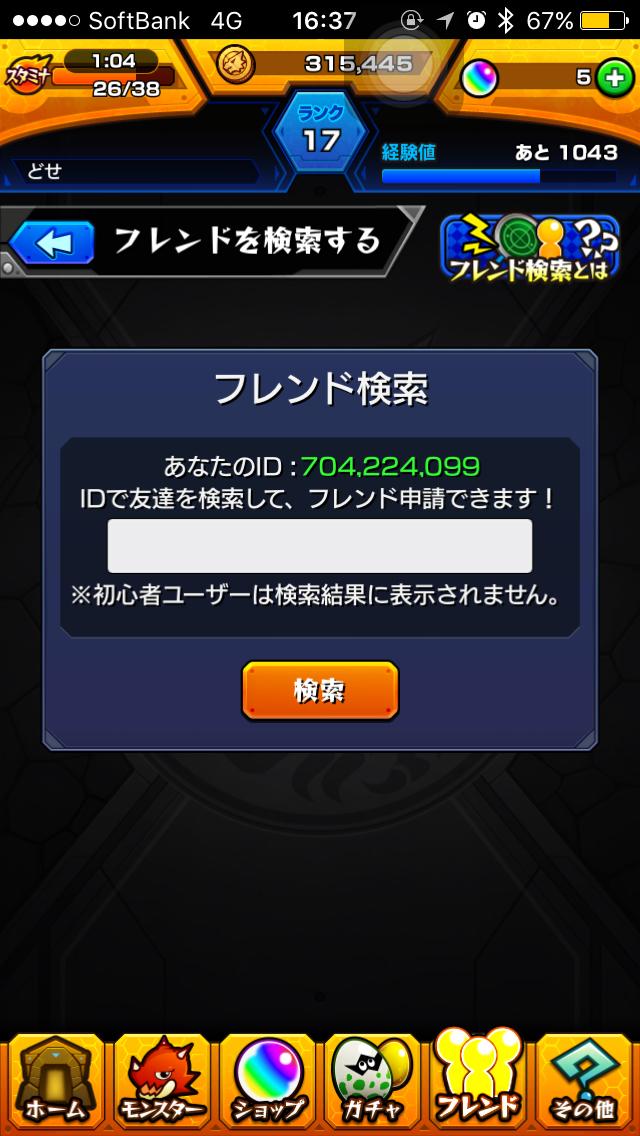Screen dimensions: 640x1136
Task: Open the ガチャ tab
Action: (x=373, y=1080)
